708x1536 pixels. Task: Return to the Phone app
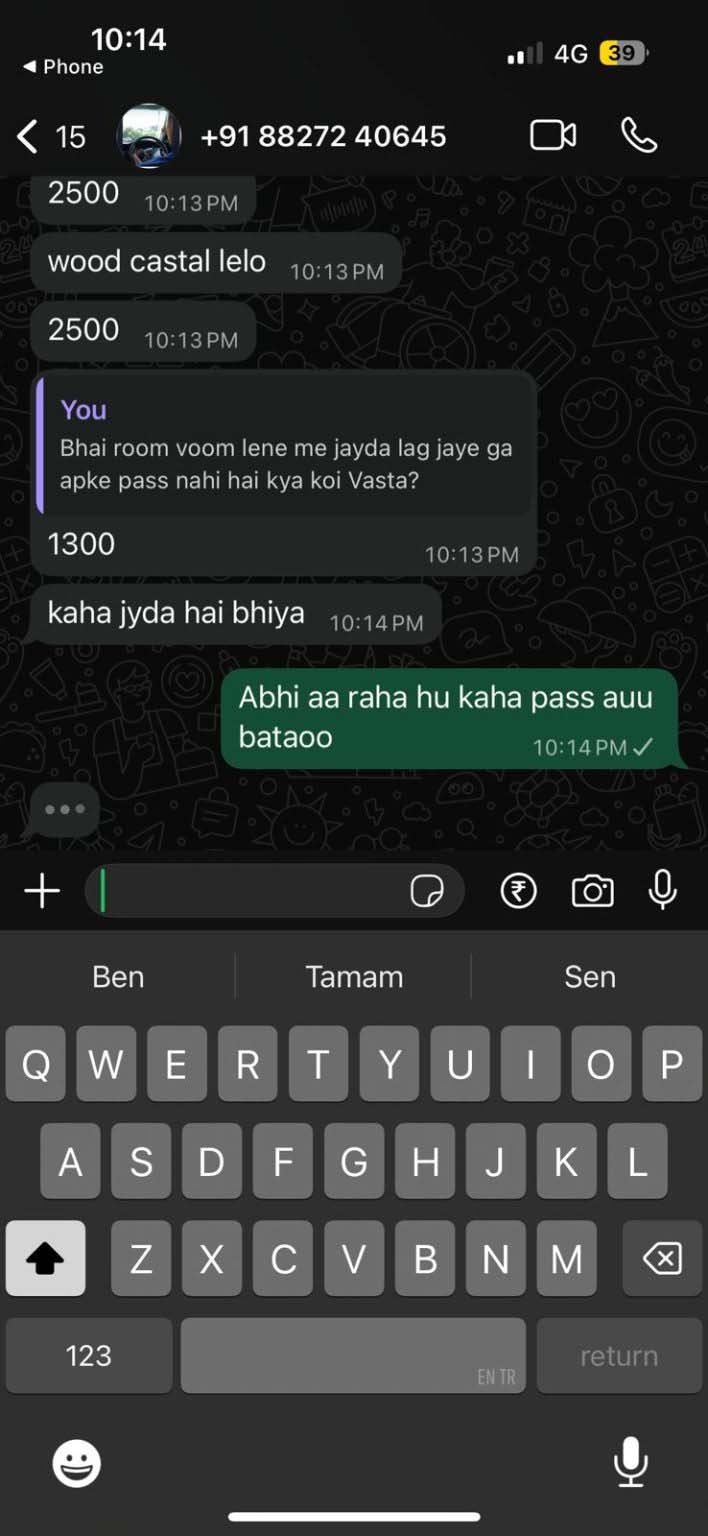point(63,67)
